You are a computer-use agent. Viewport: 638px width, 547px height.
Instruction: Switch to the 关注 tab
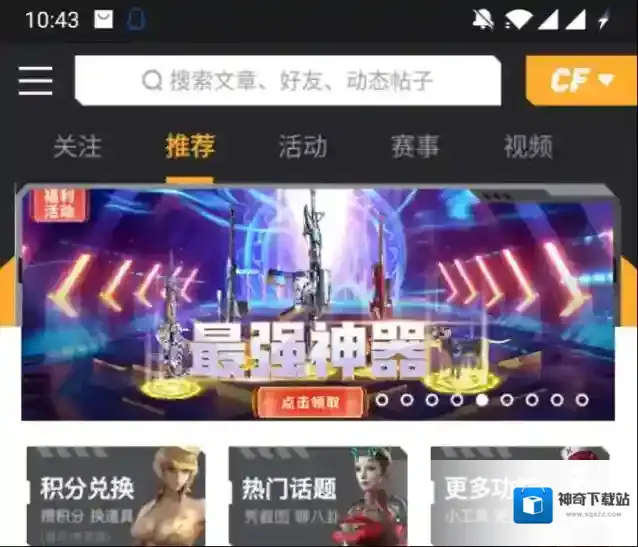(x=77, y=147)
